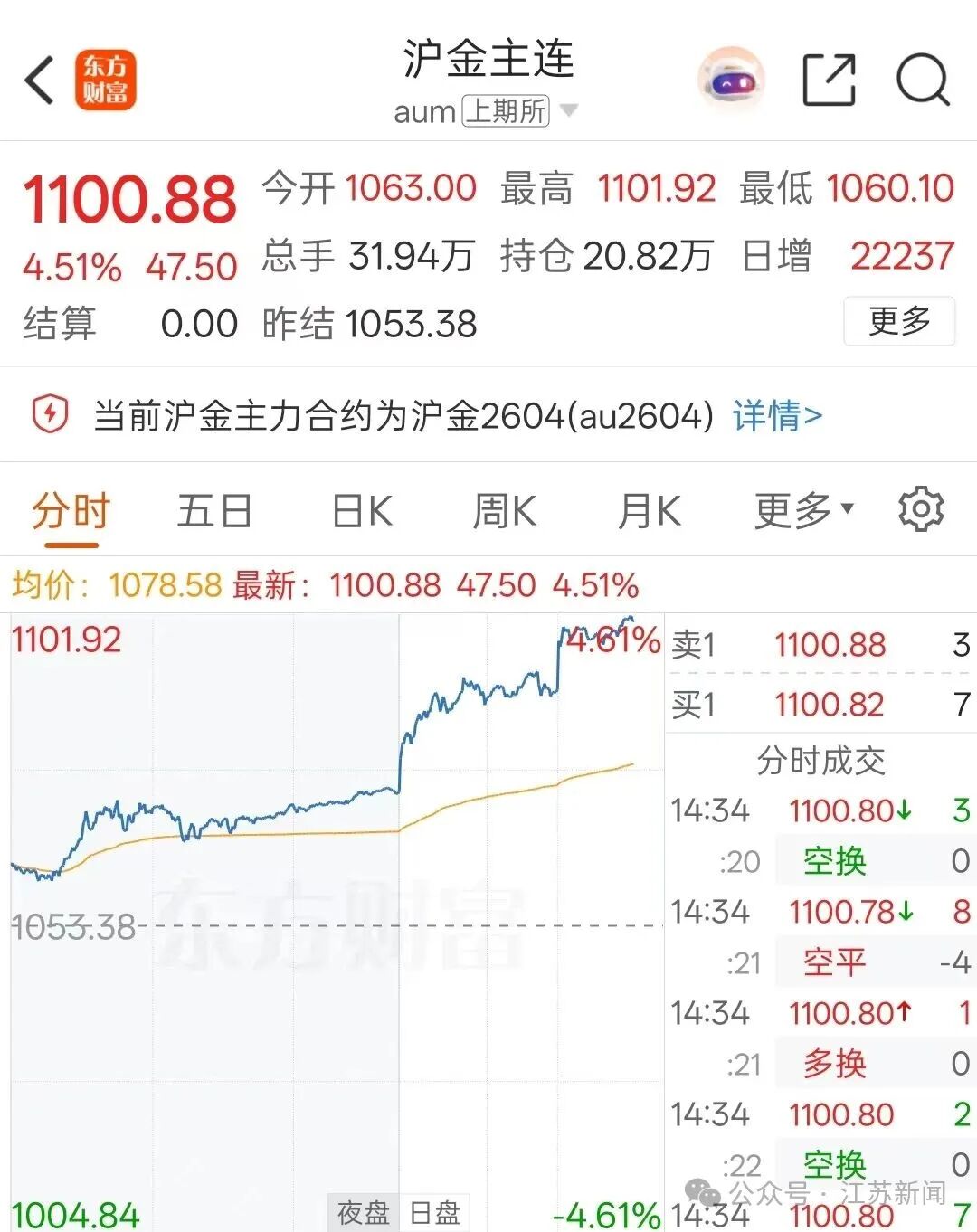Switch to the 日K chart tab
Viewport: 977px width, 1232px height.
tap(362, 512)
